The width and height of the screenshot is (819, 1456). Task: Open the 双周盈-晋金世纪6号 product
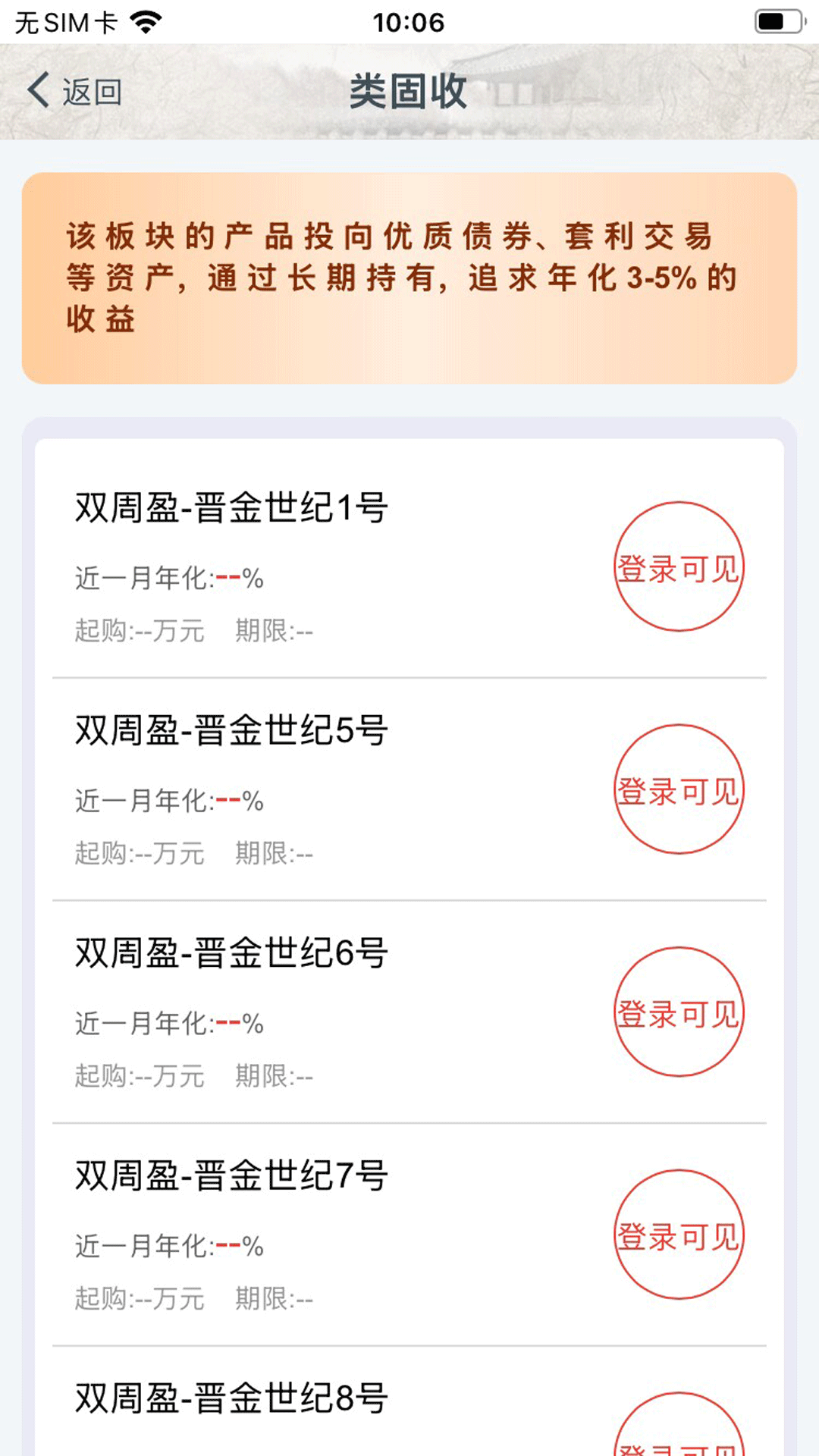pyautogui.click(x=231, y=953)
